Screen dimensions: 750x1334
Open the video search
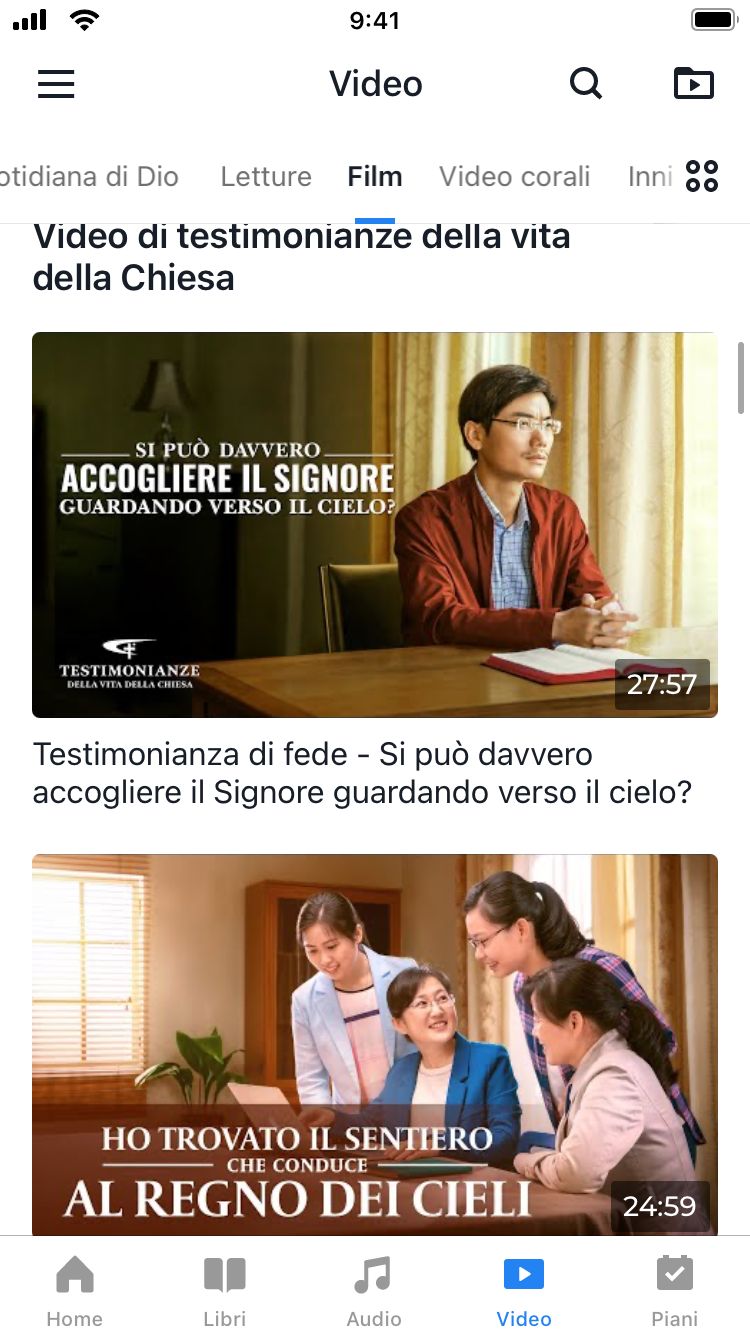click(586, 84)
